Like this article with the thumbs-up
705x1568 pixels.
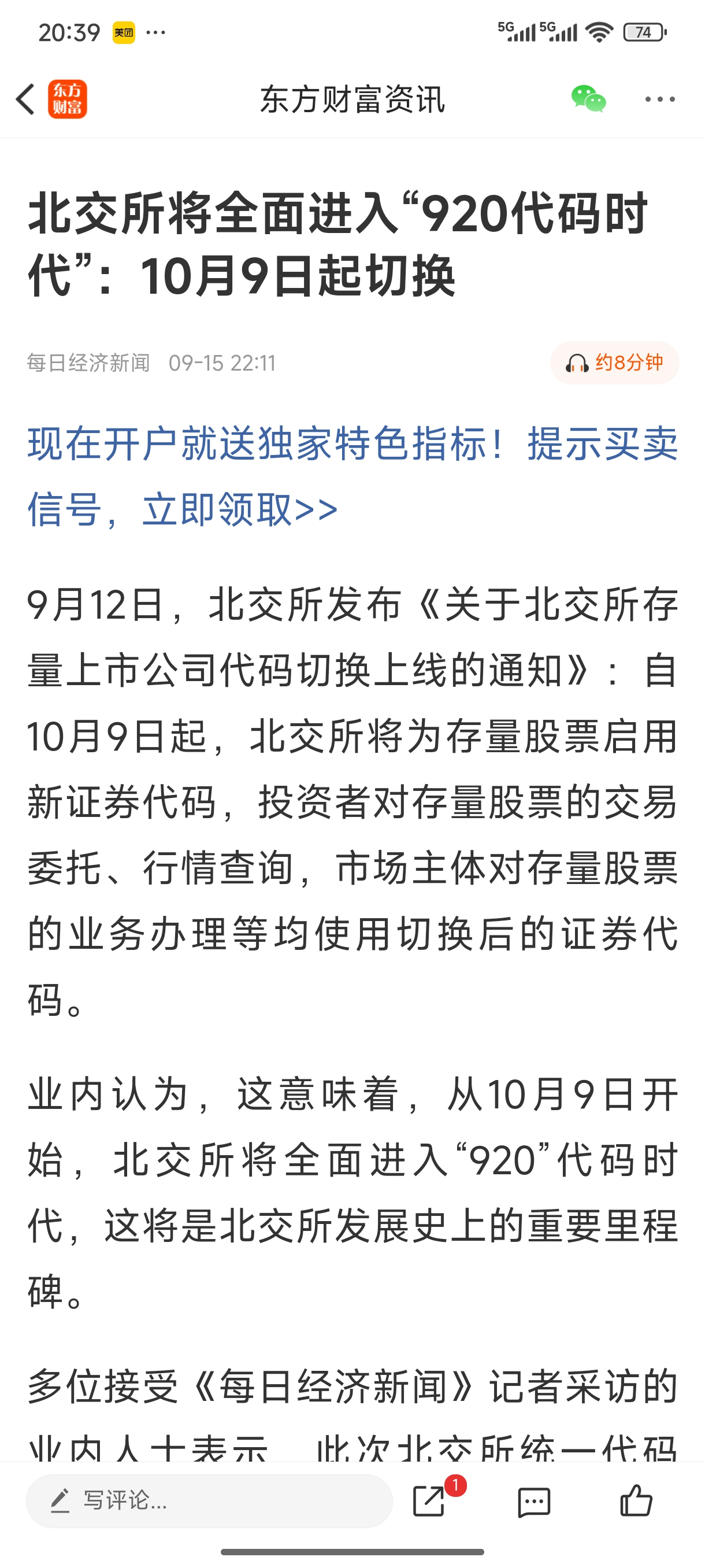click(x=636, y=1500)
